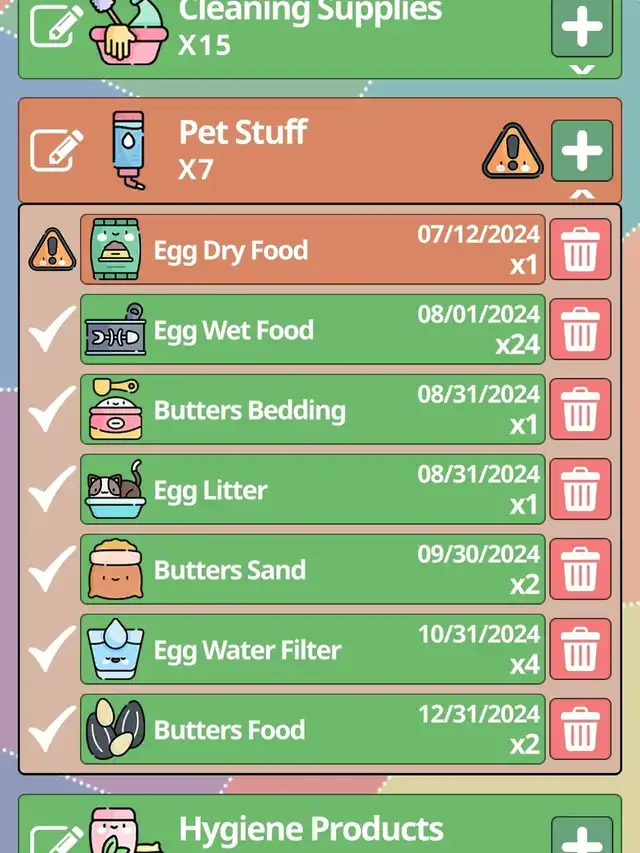Add a new item to Pet Stuff
This screenshot has height=853, width=640.
(582, 150)
